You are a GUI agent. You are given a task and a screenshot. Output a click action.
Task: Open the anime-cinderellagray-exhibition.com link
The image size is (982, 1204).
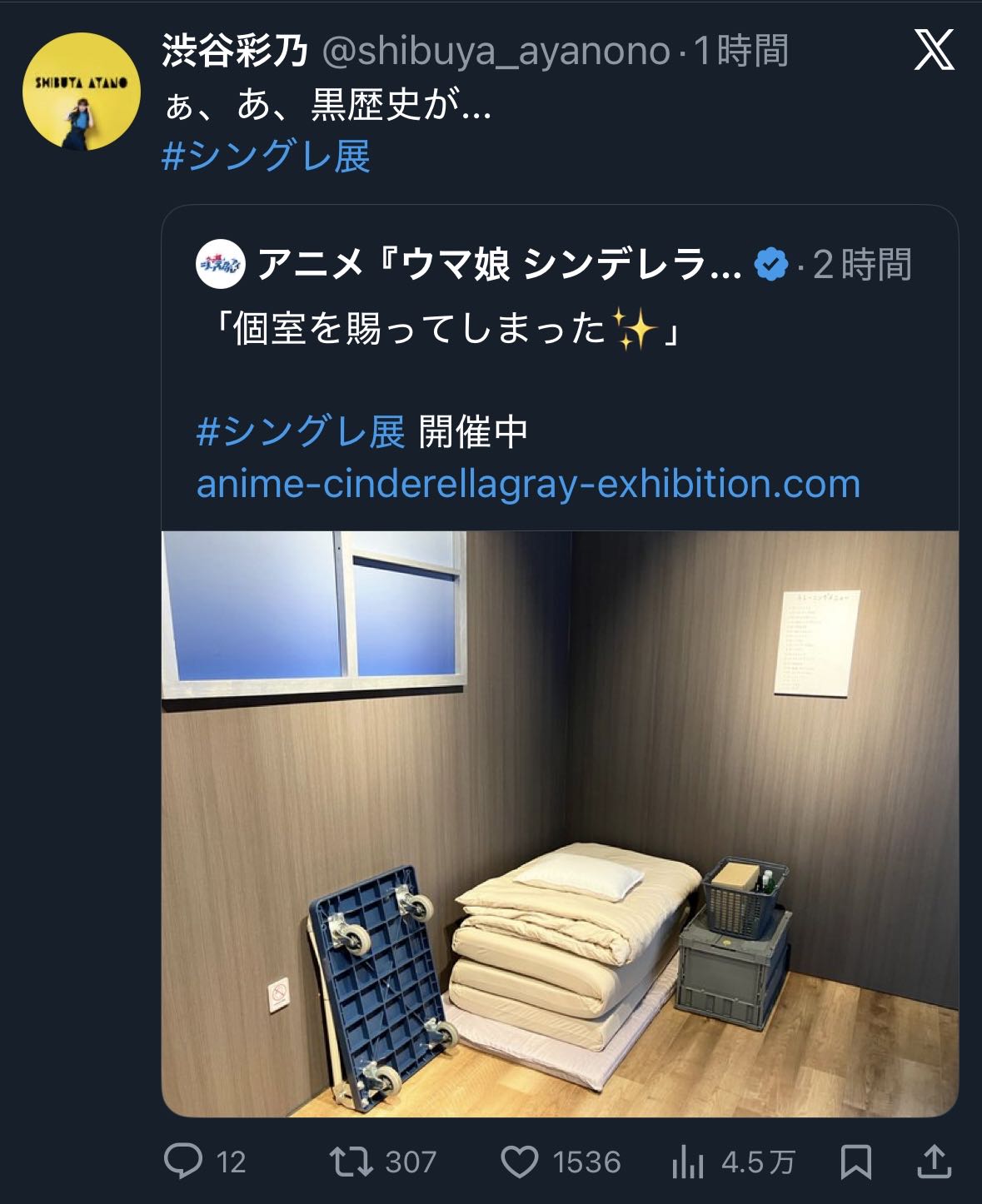pyautogui.click(x=528, y=484)
